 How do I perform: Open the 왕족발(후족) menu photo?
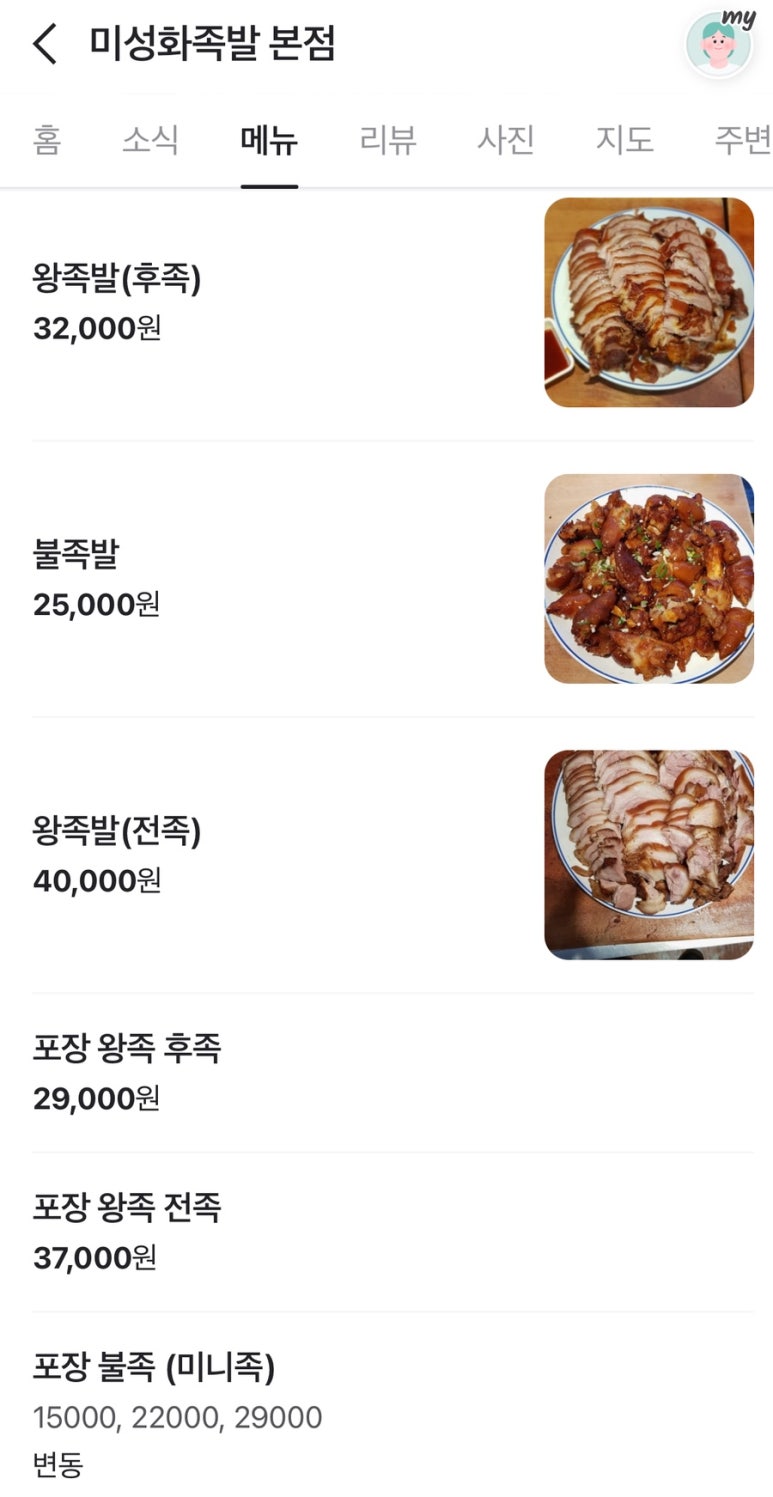pyautogui.click(x=649, y=302)
